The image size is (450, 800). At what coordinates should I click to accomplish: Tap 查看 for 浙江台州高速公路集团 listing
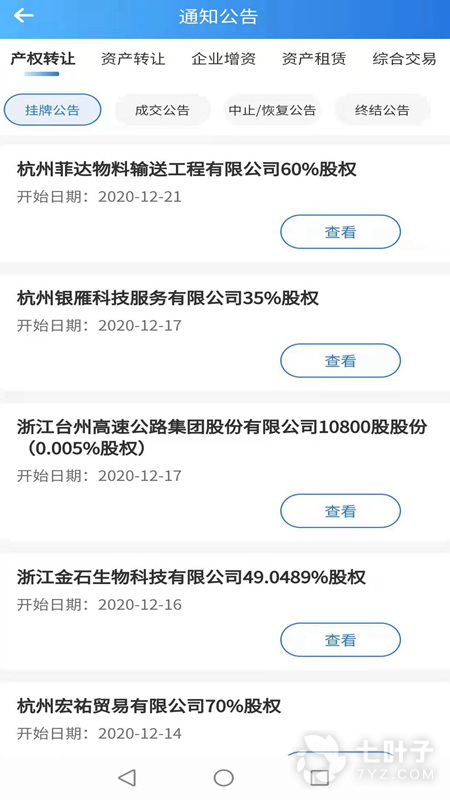click(x=340, y=511)
